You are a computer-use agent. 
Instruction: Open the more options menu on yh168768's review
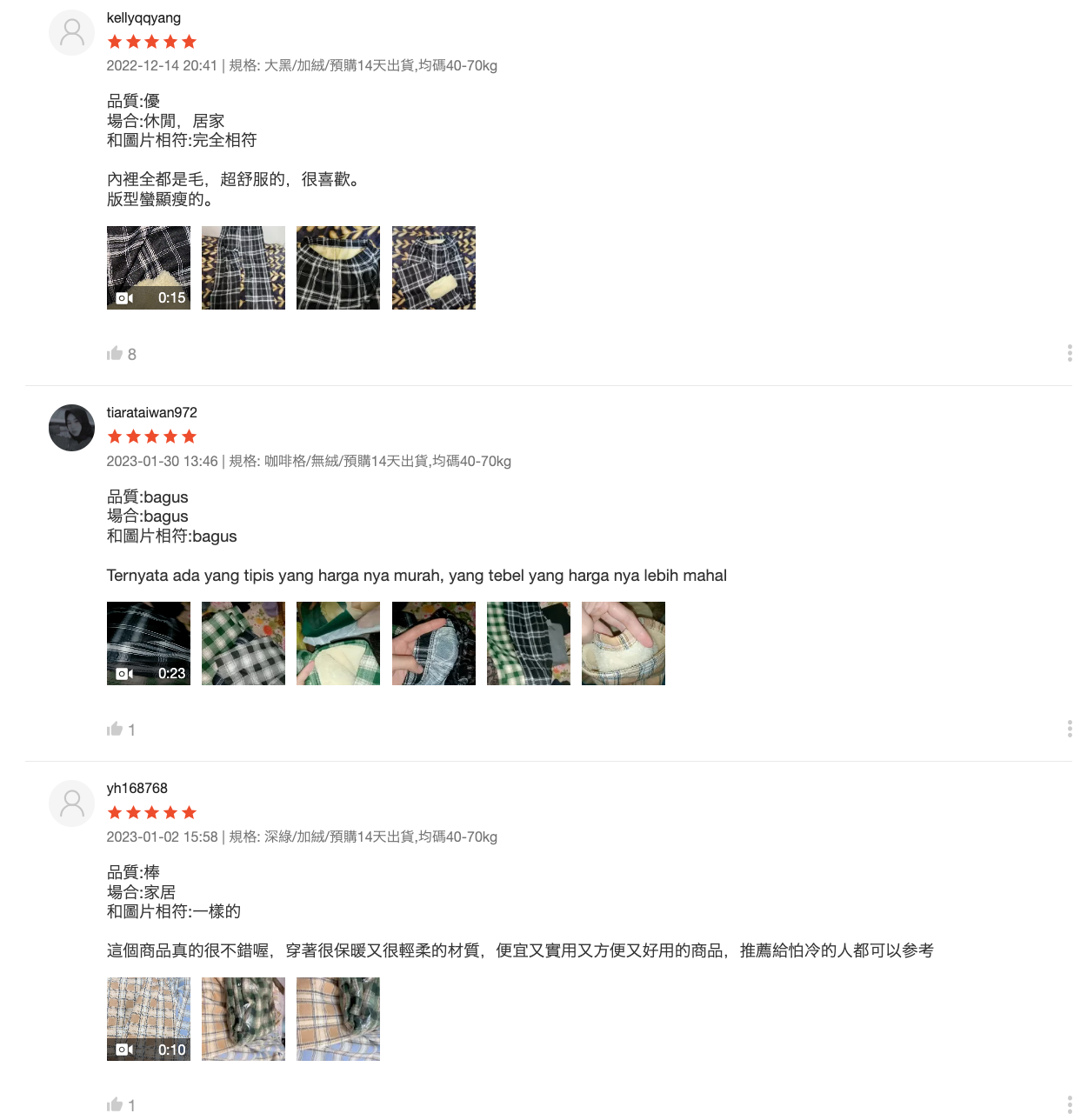[1069, 1103]
